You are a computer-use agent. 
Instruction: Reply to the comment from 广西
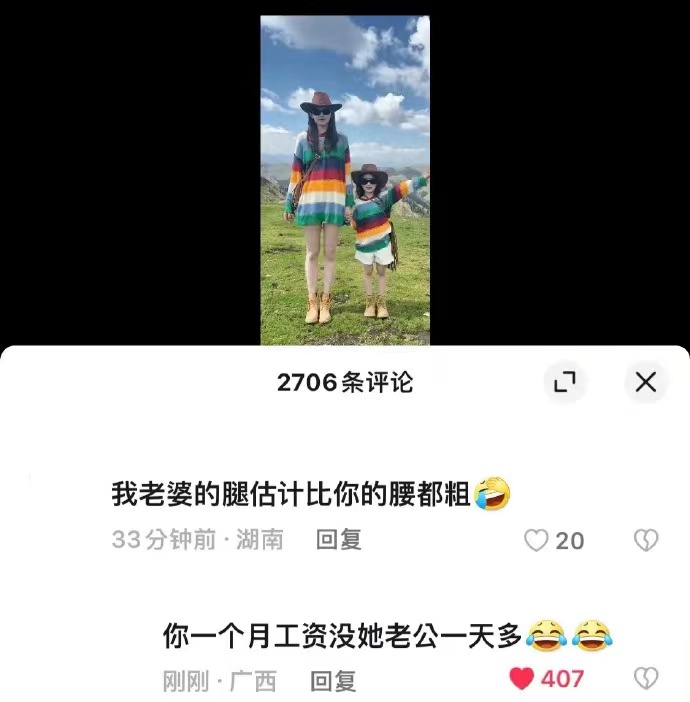coord(333,681)
